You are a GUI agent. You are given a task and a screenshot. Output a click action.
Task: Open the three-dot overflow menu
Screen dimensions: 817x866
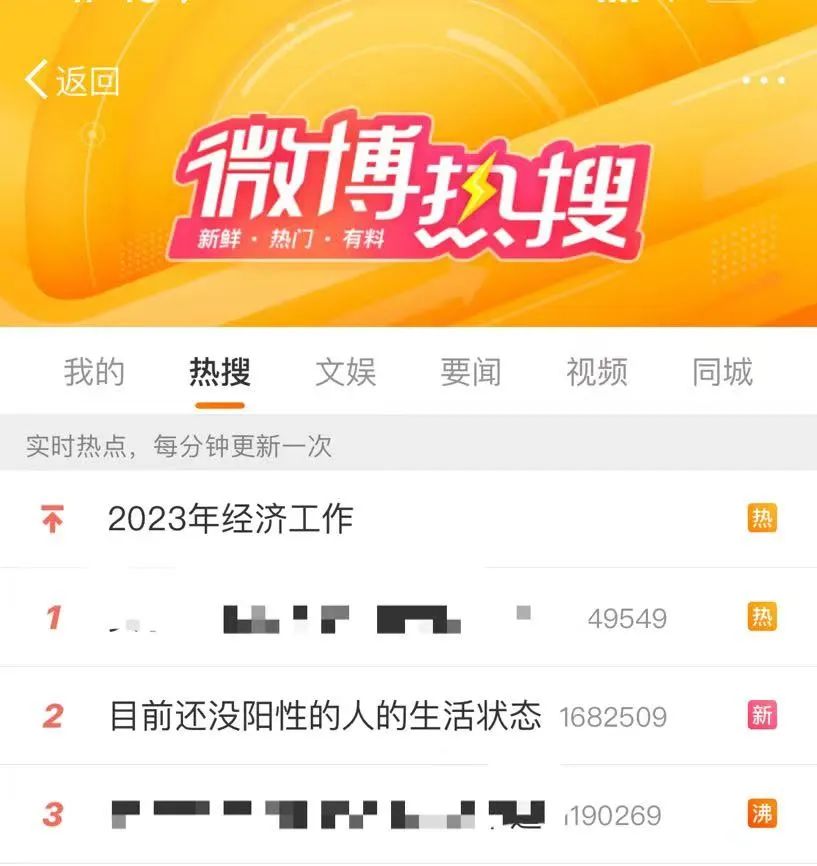(764, 80)
